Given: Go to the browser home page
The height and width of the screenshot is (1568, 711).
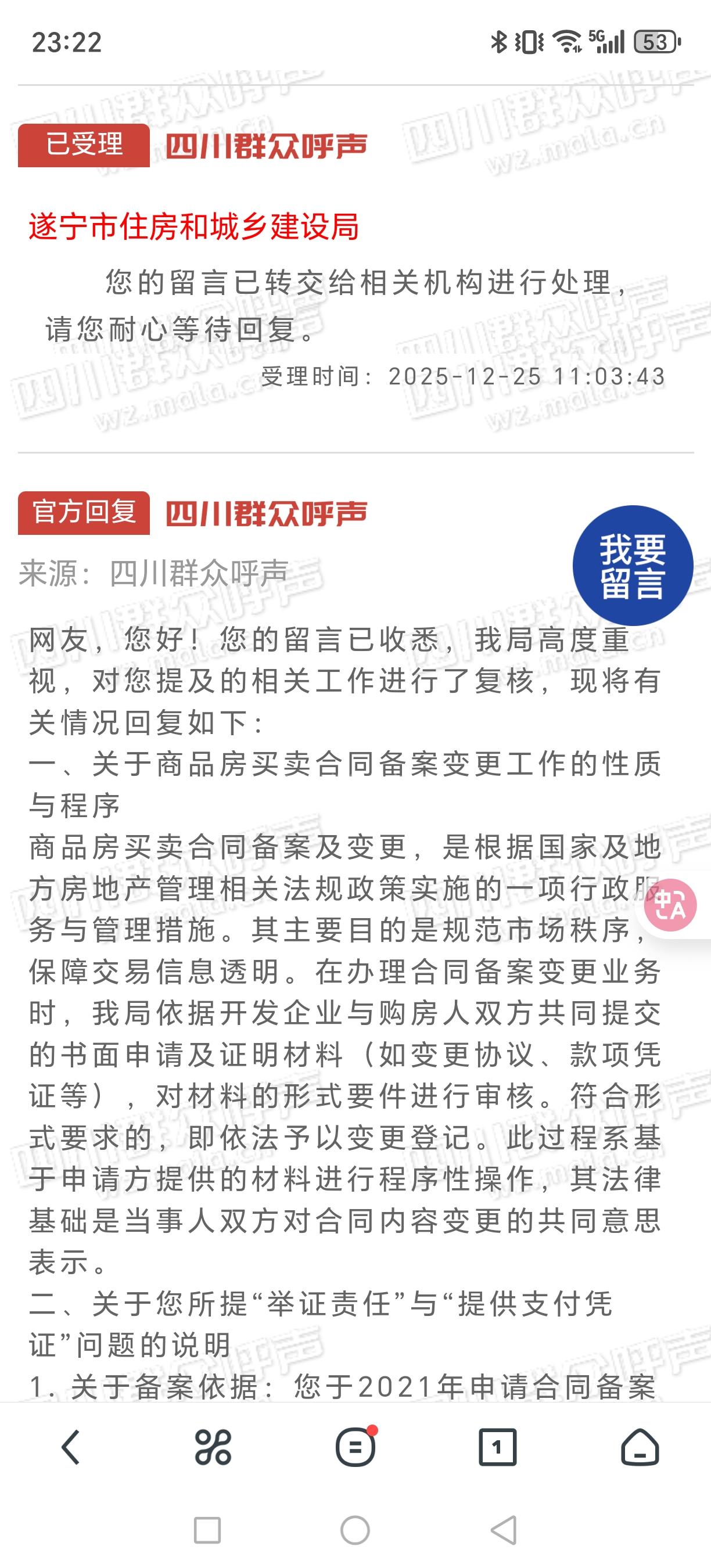Looking at the screenshot, I should coord(640,1447).
